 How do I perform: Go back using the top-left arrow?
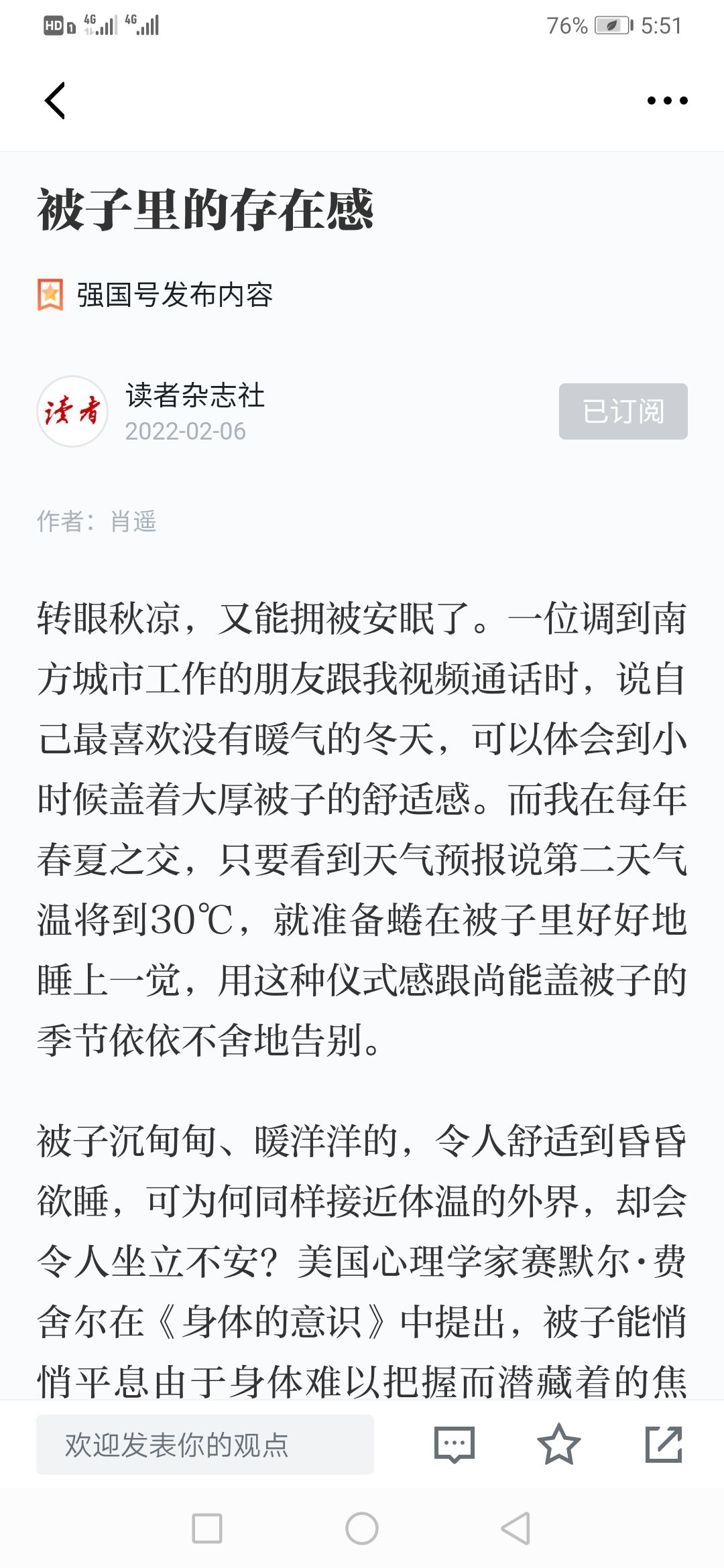(55, 101)
